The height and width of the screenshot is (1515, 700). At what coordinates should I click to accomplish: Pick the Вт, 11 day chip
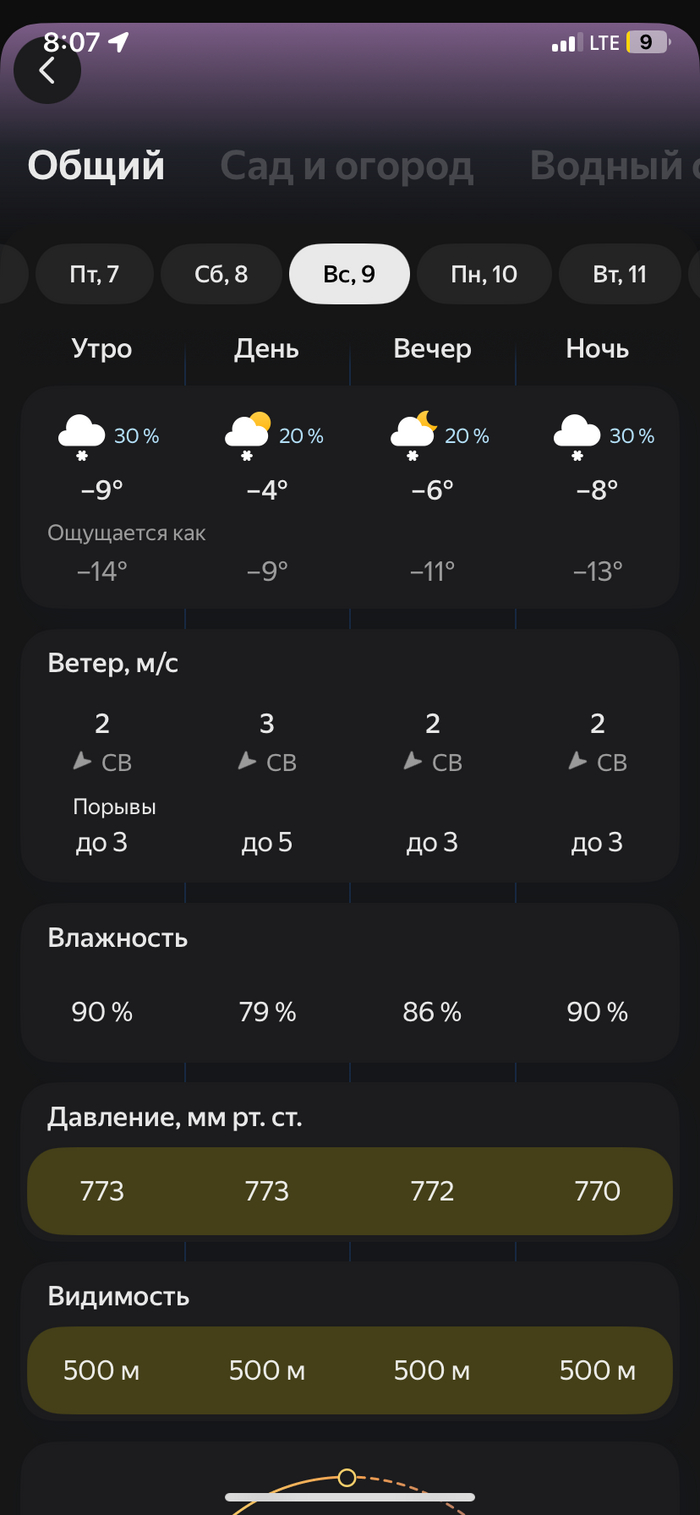coord(620,274)
